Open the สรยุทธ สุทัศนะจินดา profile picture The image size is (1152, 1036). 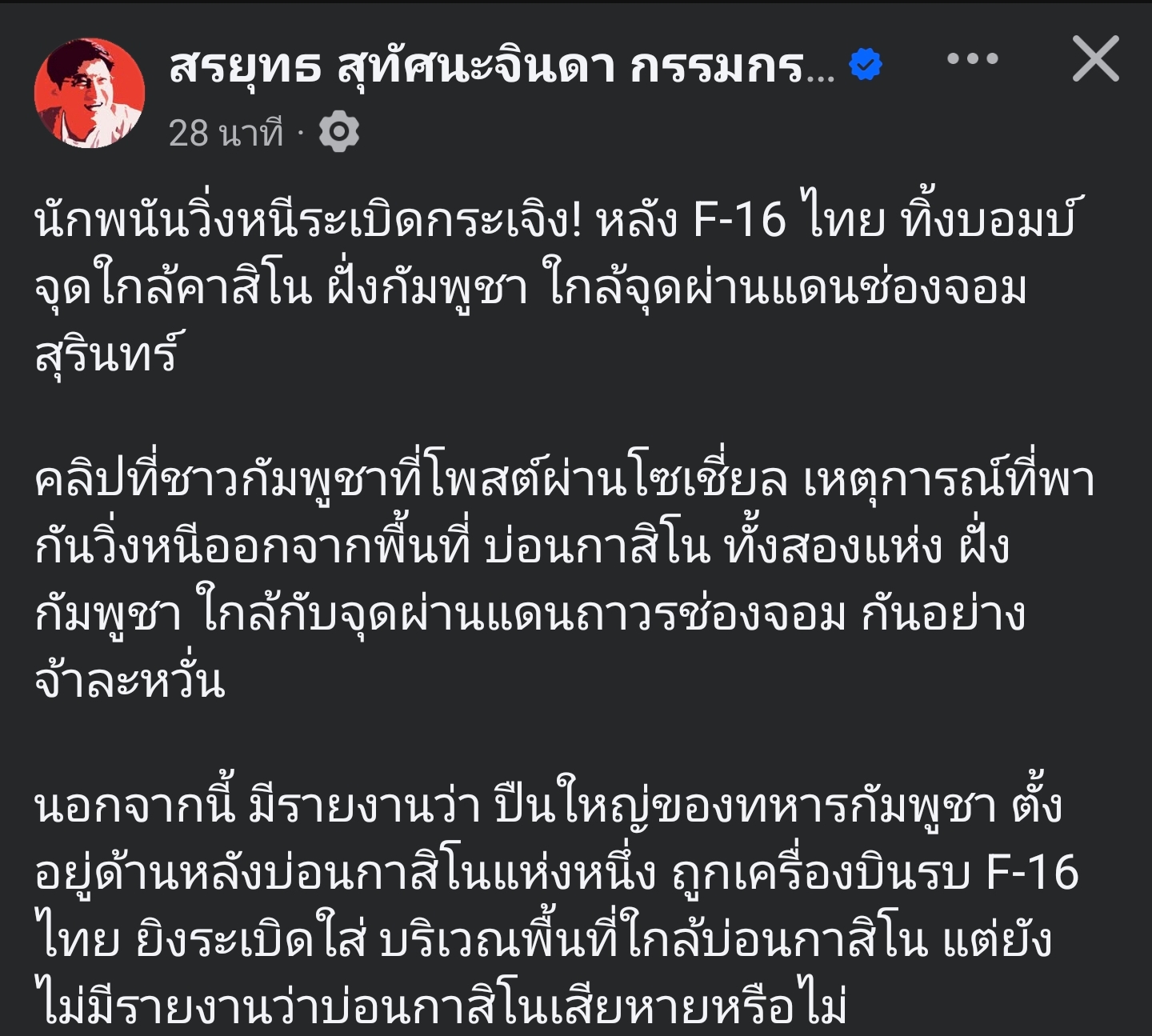90,93
